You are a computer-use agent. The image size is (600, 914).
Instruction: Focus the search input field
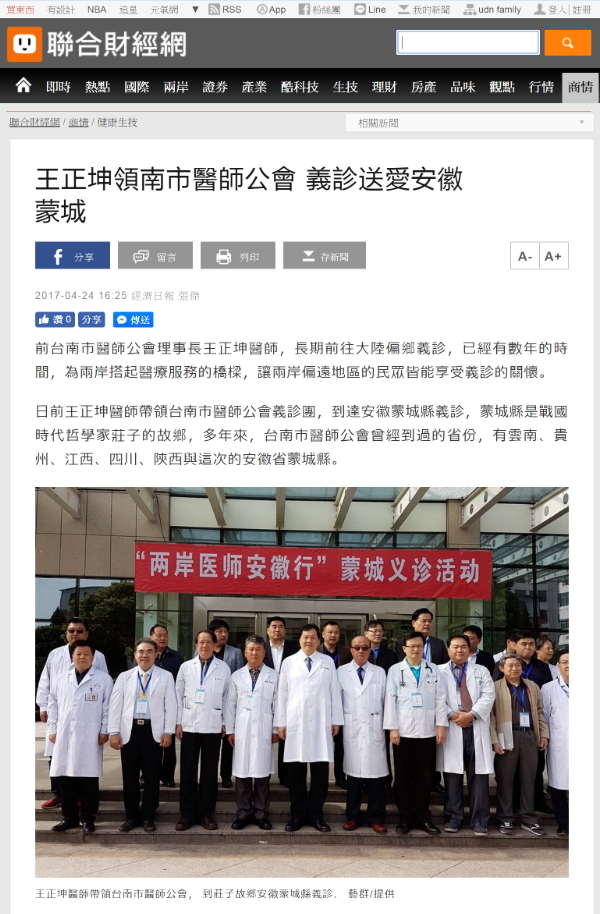tap(468, 43)
